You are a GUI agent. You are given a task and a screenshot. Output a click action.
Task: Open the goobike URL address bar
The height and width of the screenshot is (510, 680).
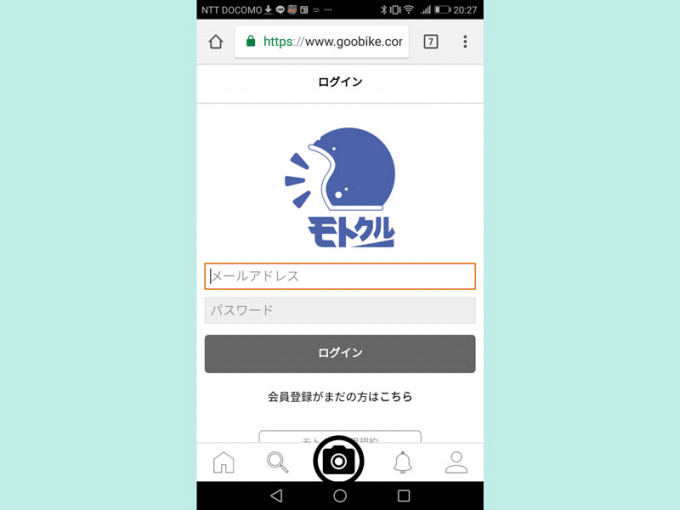(322, 42)
